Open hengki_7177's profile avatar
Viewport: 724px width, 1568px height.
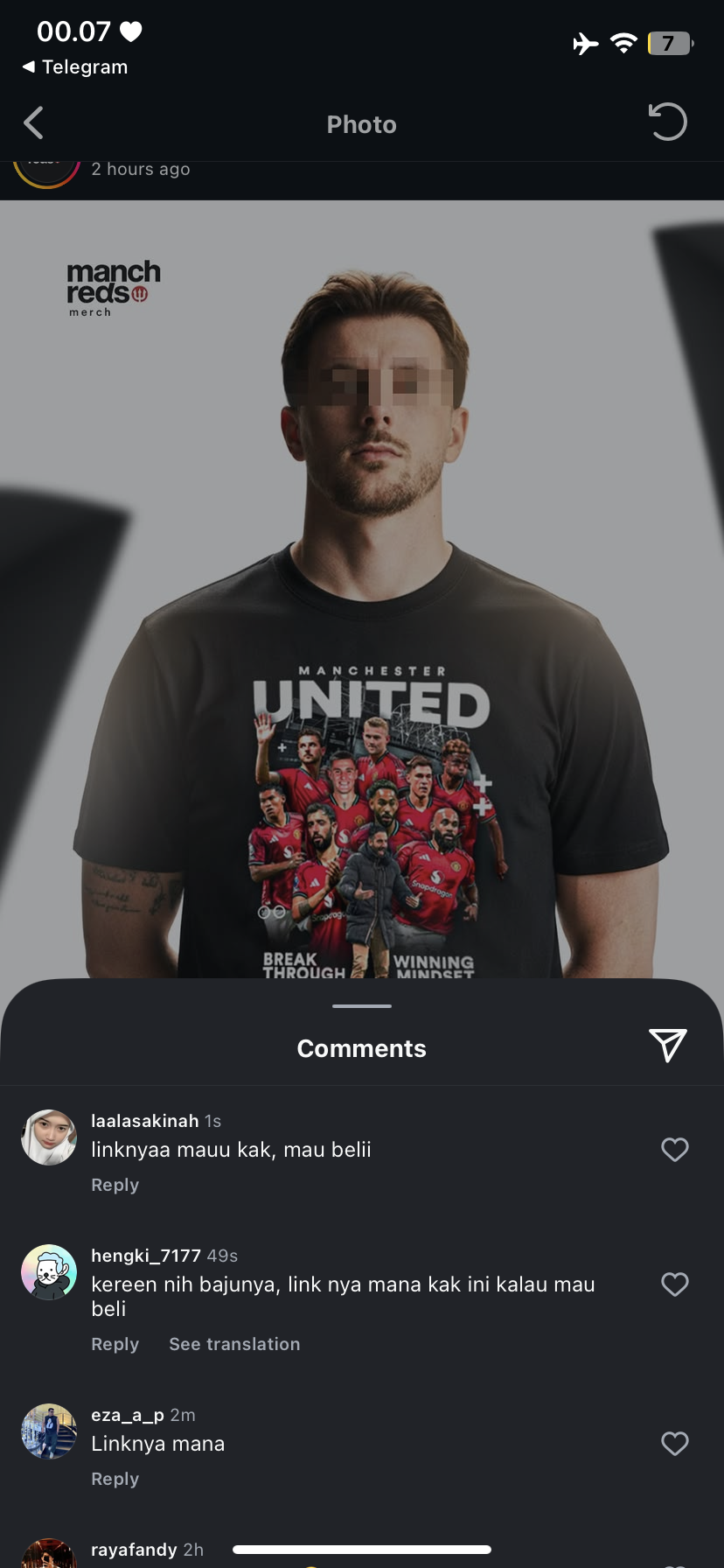[x=49, y=1272]
